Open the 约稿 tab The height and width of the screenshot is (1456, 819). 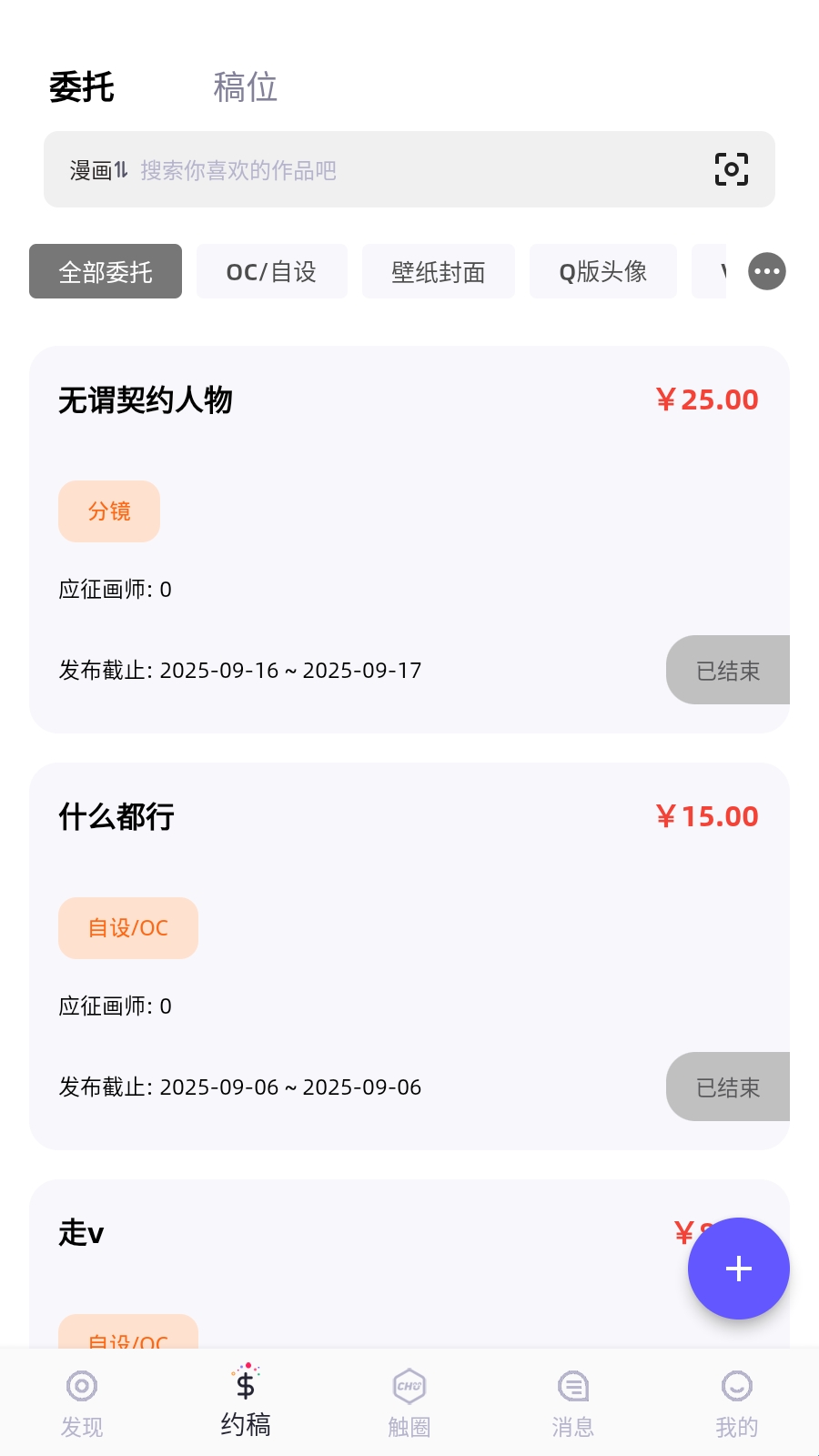coord(246,1402)
